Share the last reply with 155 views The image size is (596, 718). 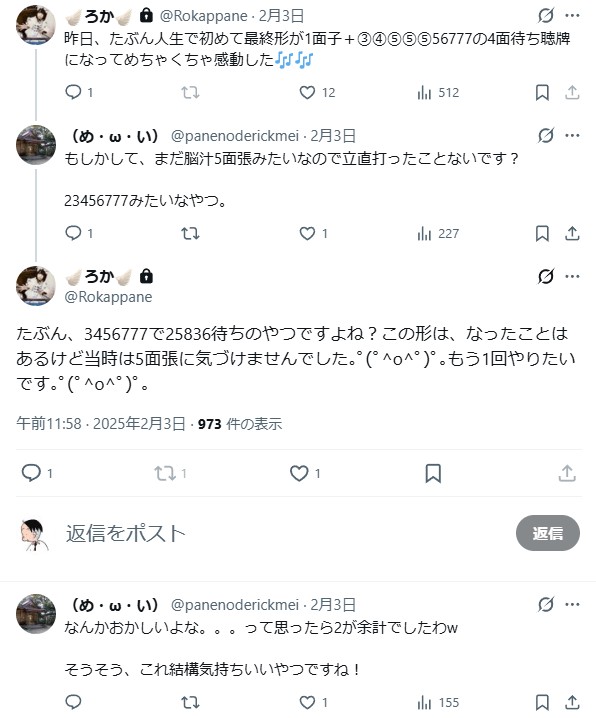coord(572,702)
